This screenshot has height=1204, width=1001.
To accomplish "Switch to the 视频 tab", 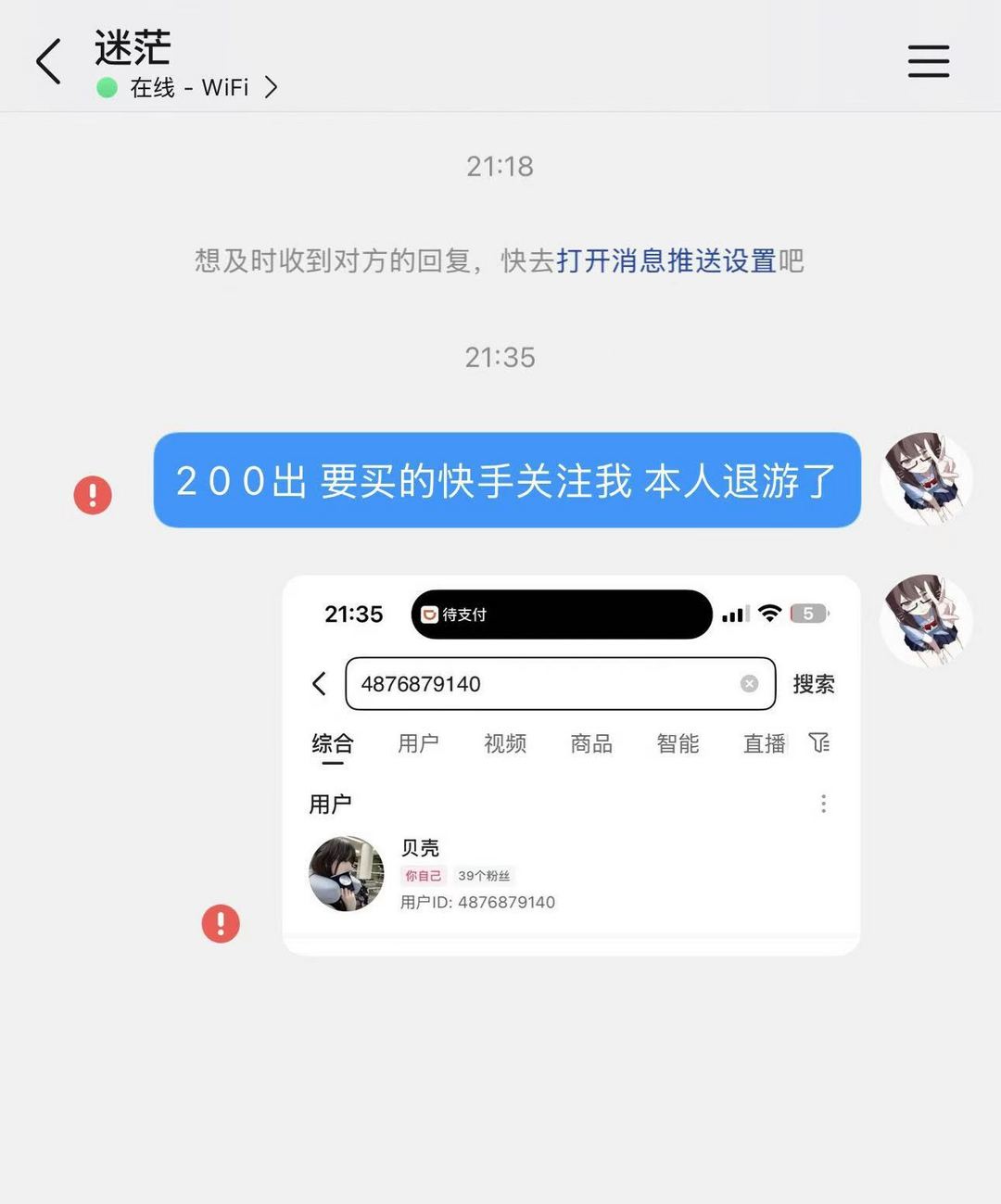I will point(504,743).
